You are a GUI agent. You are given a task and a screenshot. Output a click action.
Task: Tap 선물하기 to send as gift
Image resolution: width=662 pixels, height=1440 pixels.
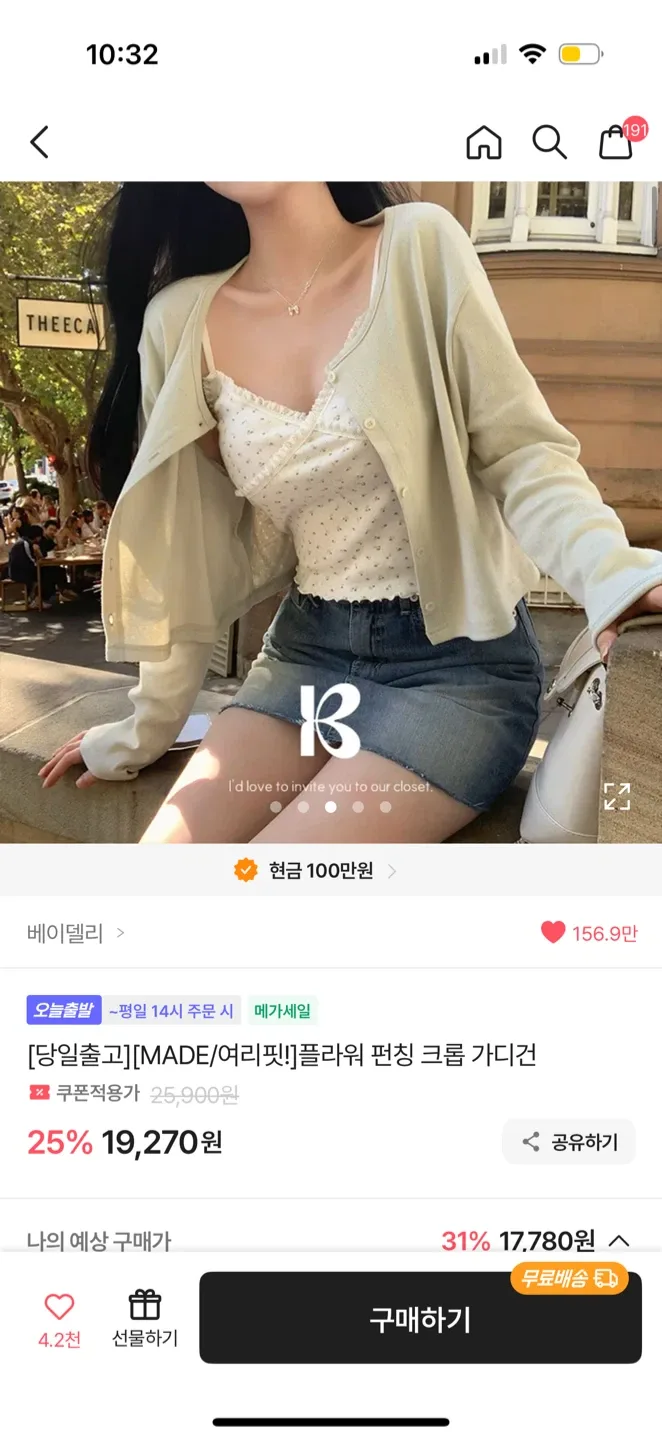pos(145,1318)
